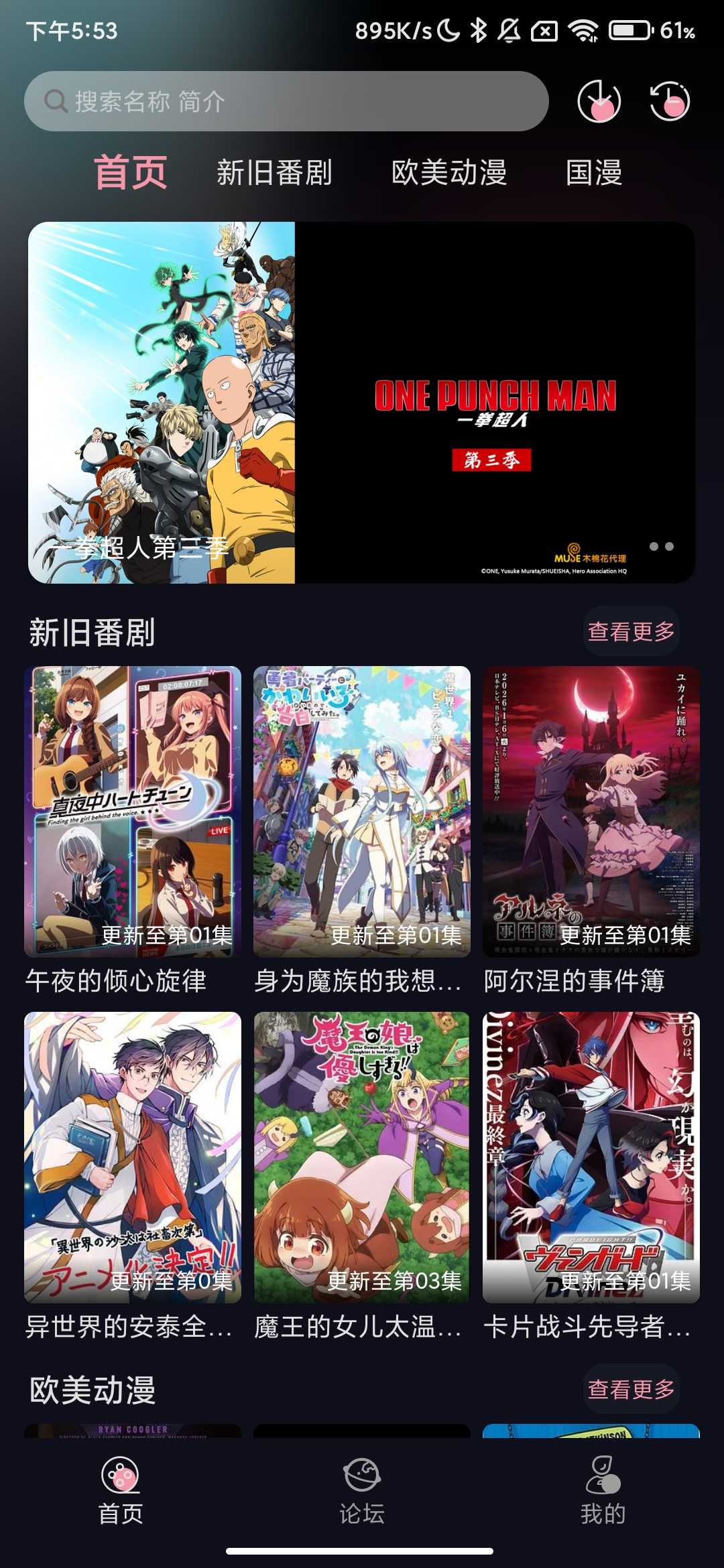Viewport: 724px width, 1568px height.
Task: Open the 一拳超人第三季 banner
Action: (361, 402)
